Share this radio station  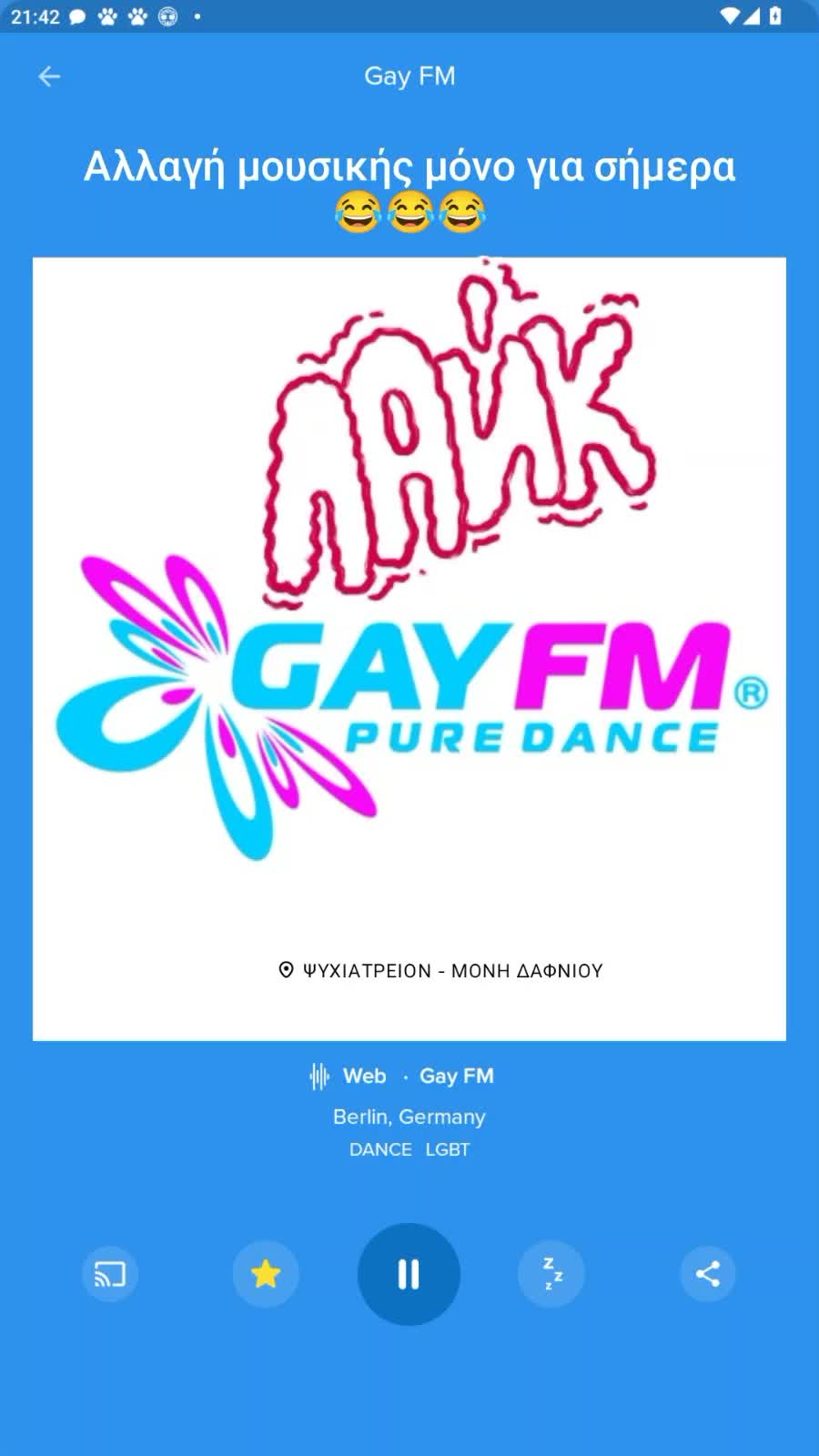click(707, 1274)
